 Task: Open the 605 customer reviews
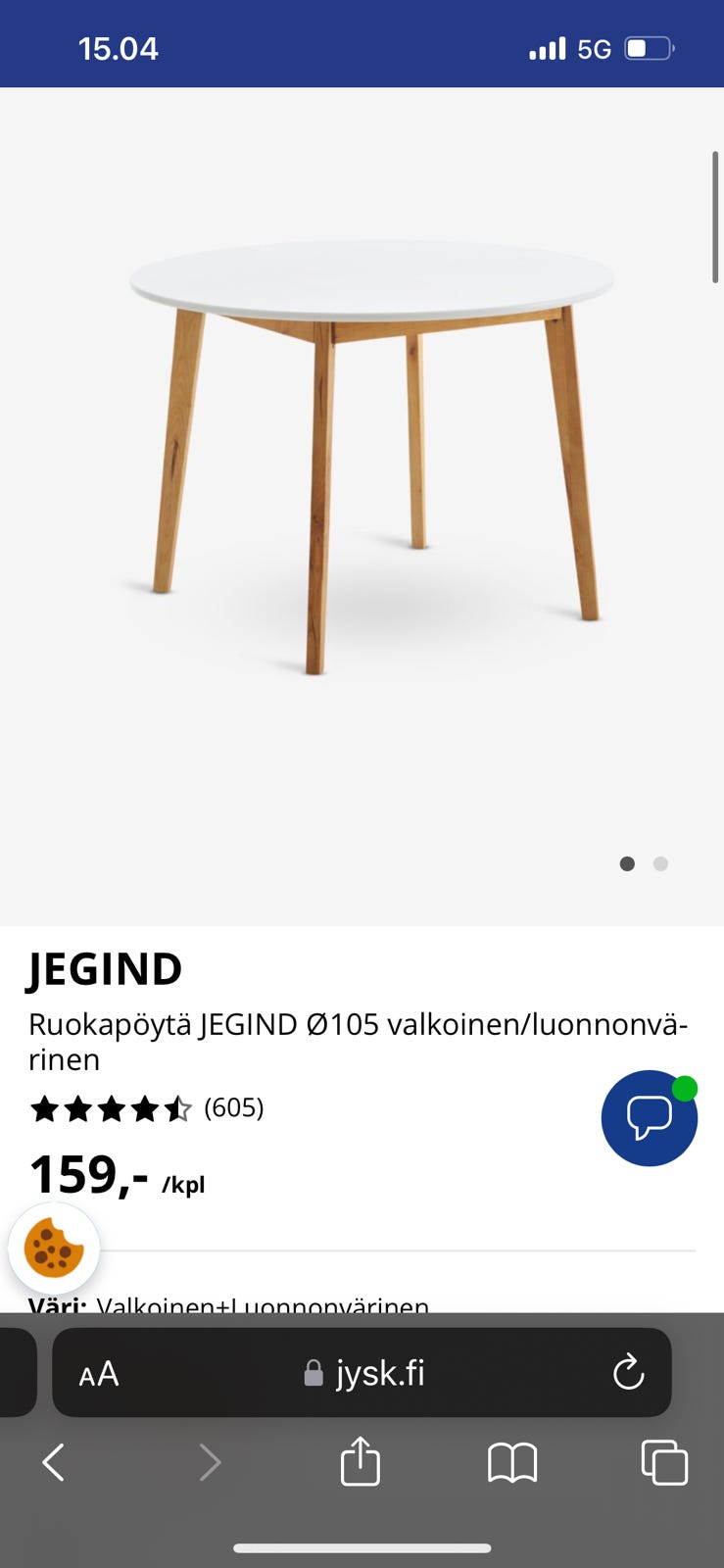click(233, 1107)
